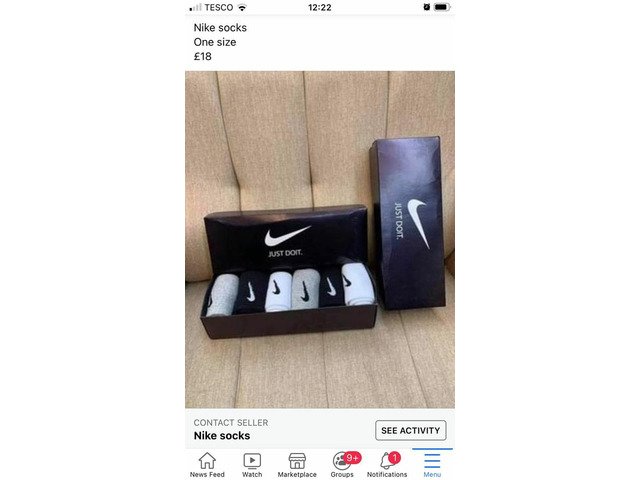Open the Nike socks listing photo
The width and height of the screenshot is (640, 480).
click(319, 239)
